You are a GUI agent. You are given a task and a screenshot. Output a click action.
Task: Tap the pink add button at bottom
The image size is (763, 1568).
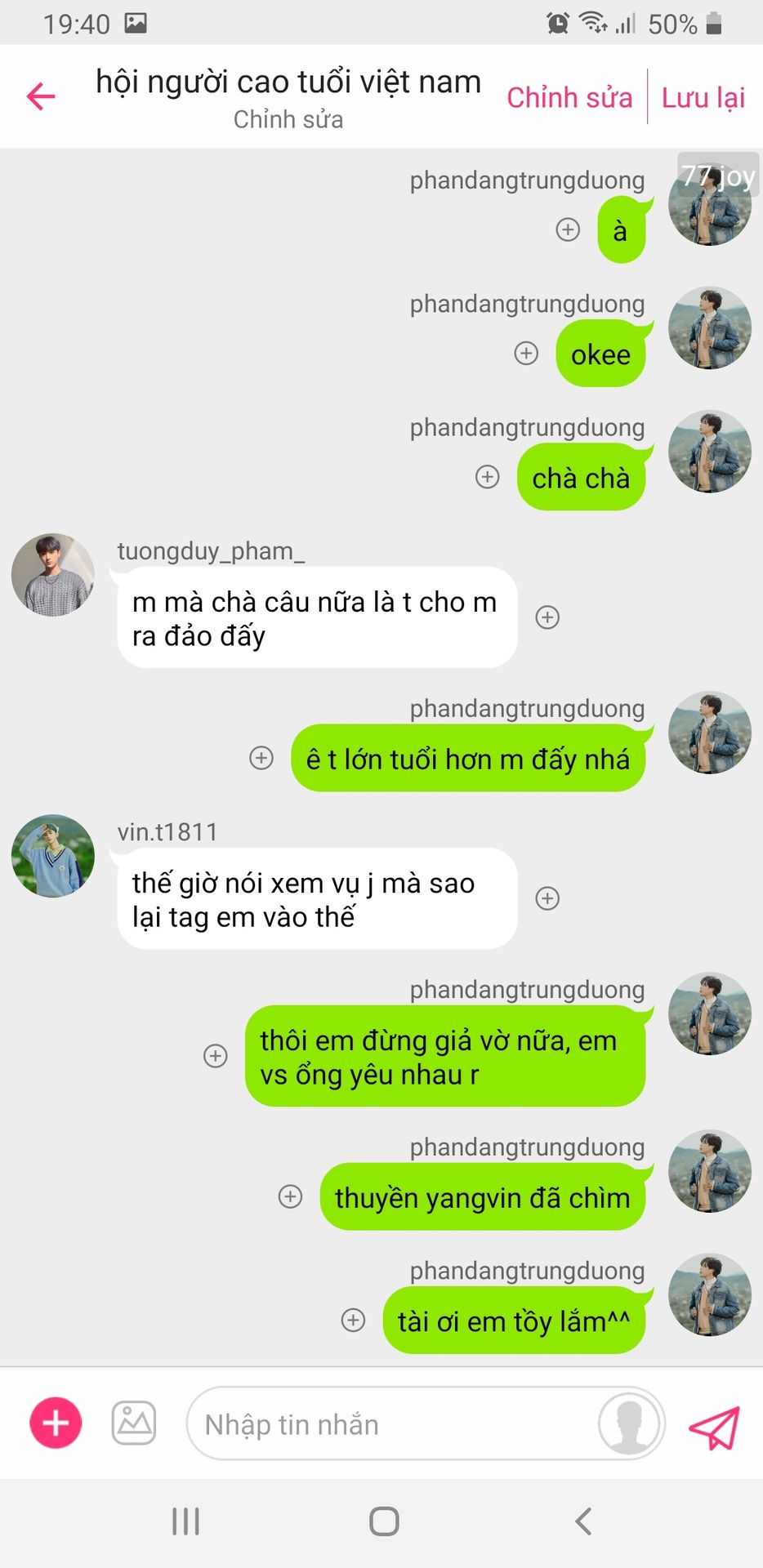pyautogui.click(x=56, y=1423)
